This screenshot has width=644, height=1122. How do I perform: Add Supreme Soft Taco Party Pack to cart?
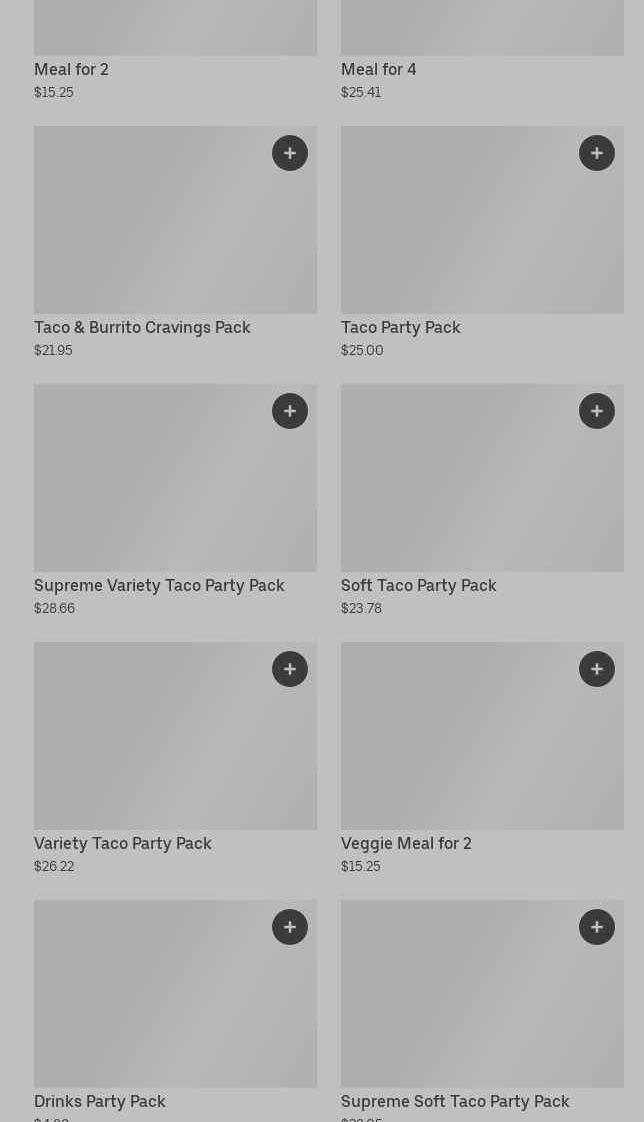(597, 927)
